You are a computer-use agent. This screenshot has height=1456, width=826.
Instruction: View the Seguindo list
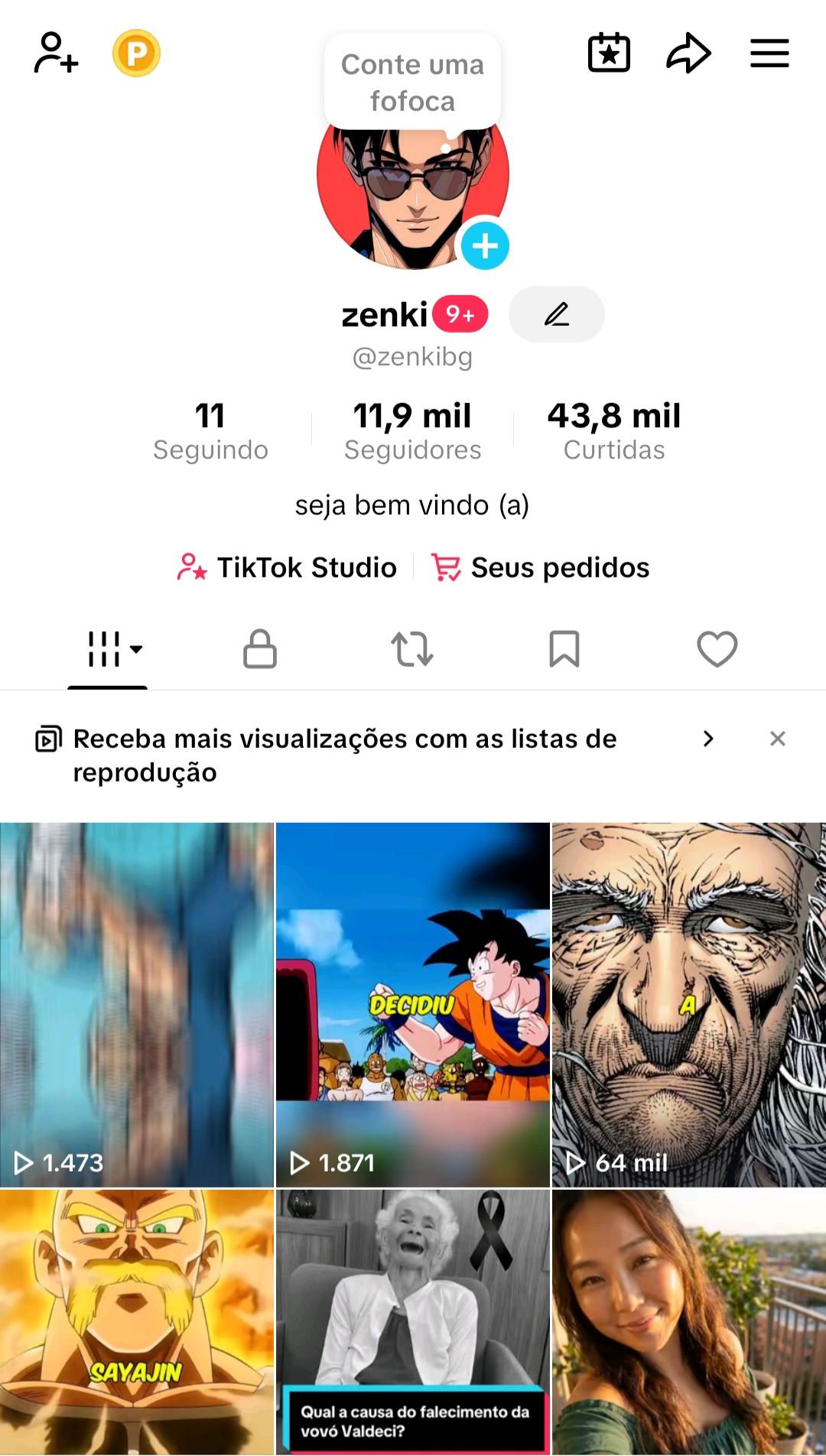click(210, 431)
